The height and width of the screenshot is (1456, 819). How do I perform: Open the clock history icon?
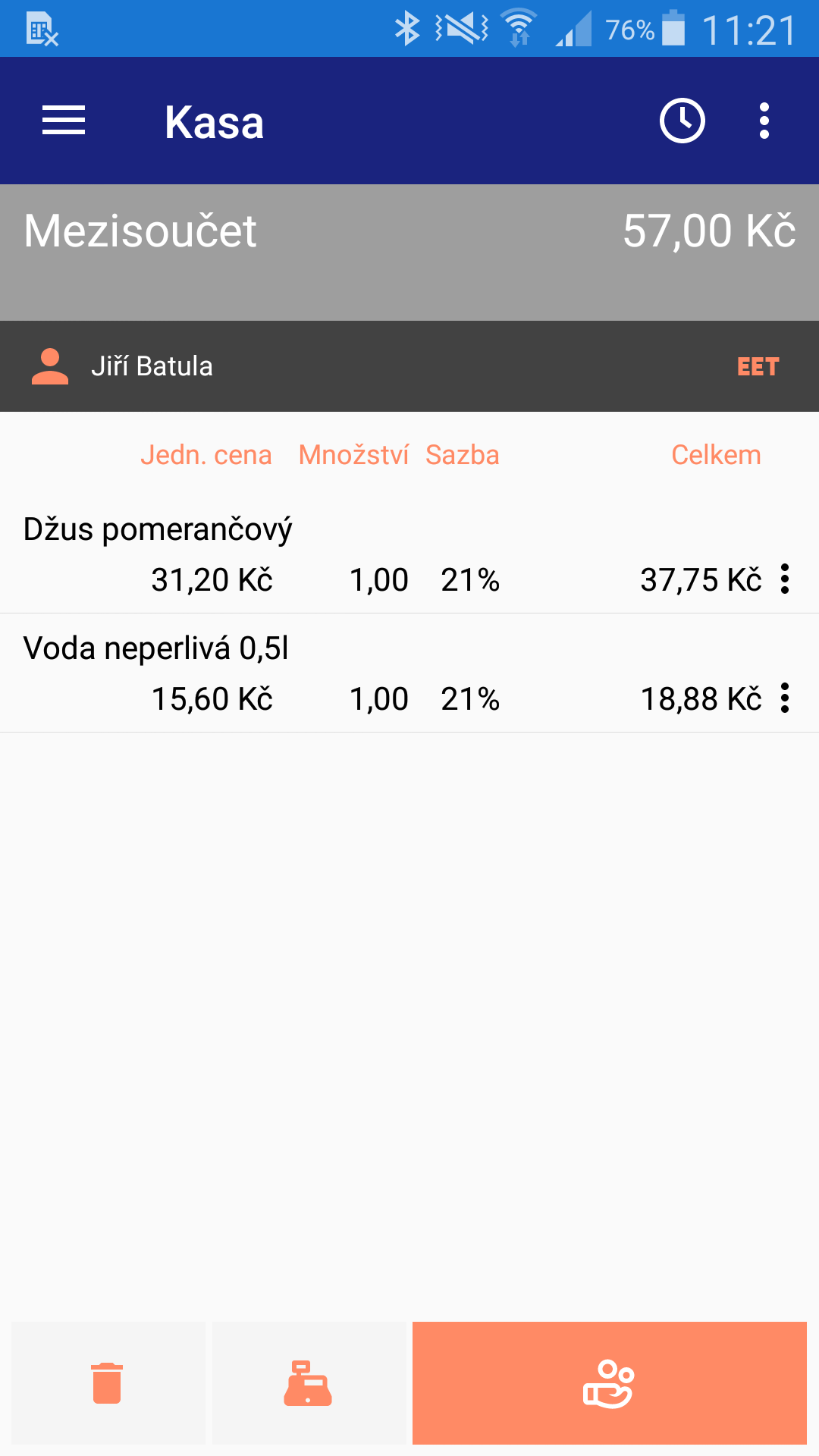pos(682,121)
